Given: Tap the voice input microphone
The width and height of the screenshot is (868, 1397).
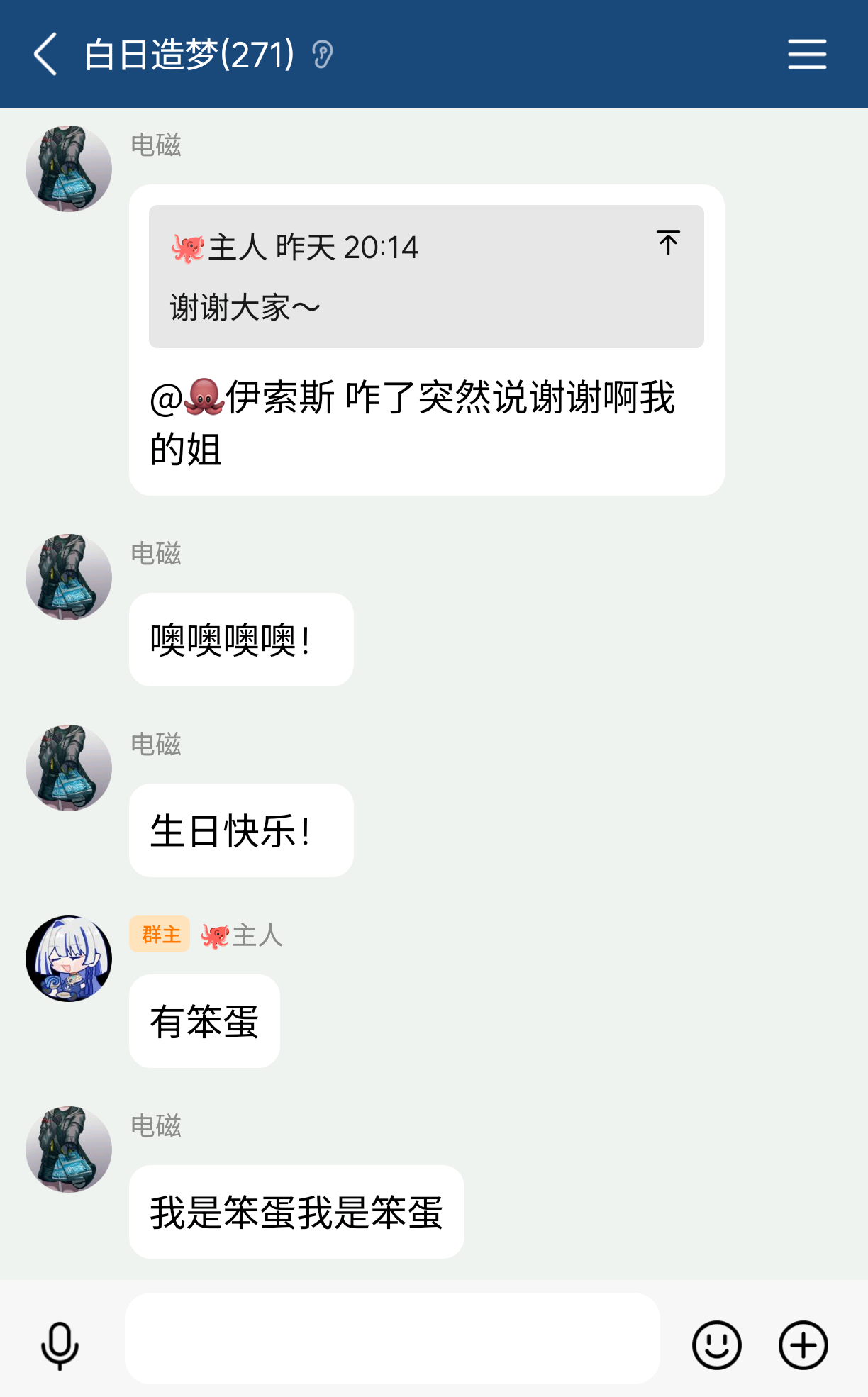Looking at the screenshot, I should (60, 1345).
